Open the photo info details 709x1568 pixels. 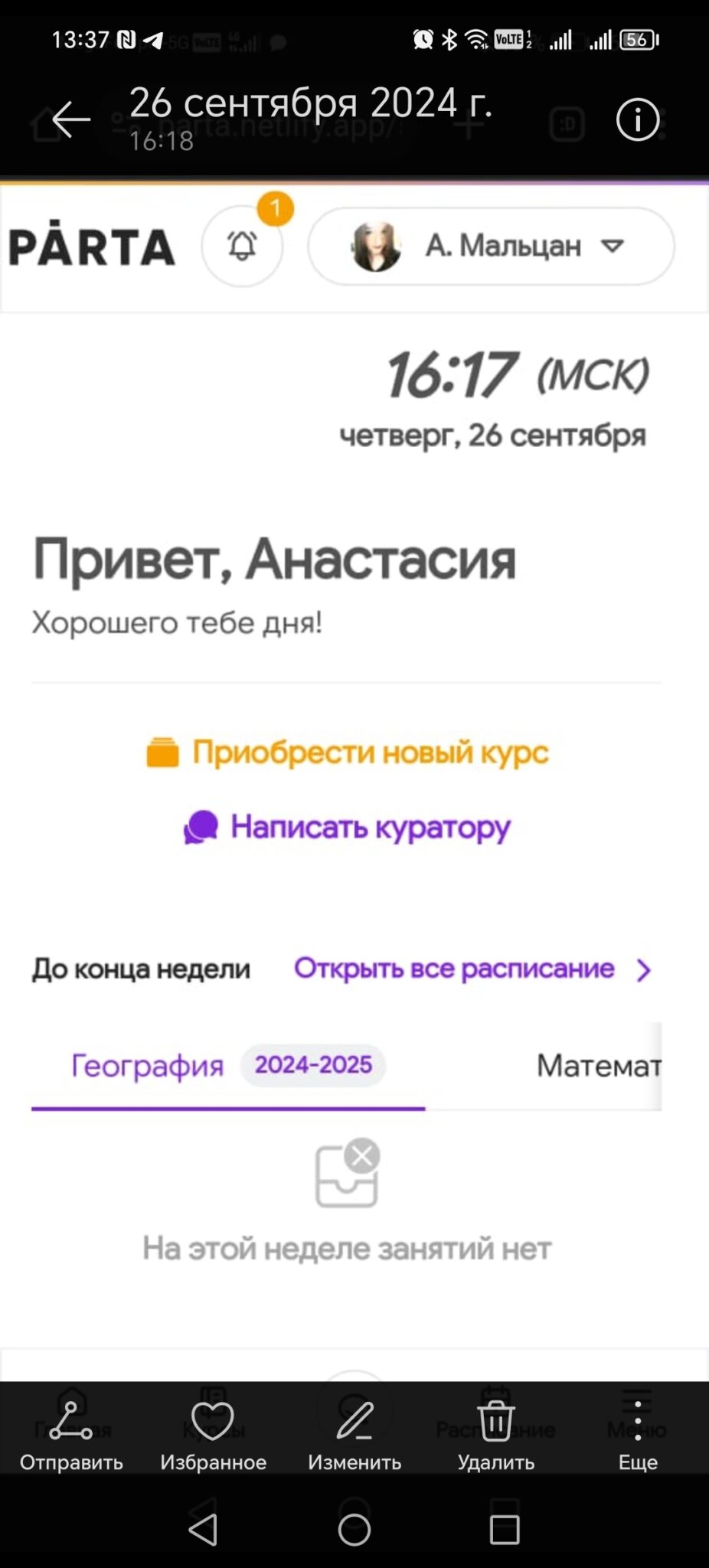click(x=637, y=120)
